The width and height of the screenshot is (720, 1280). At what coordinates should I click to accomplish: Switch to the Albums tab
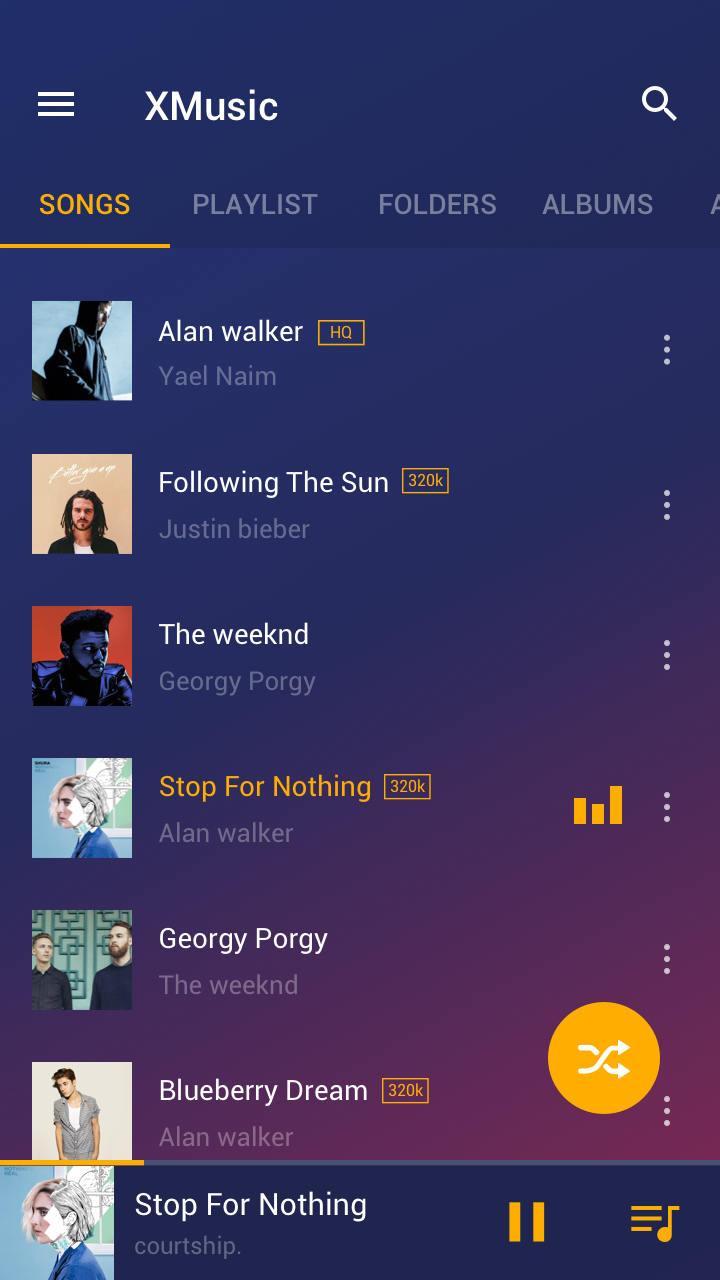[597, 204]
